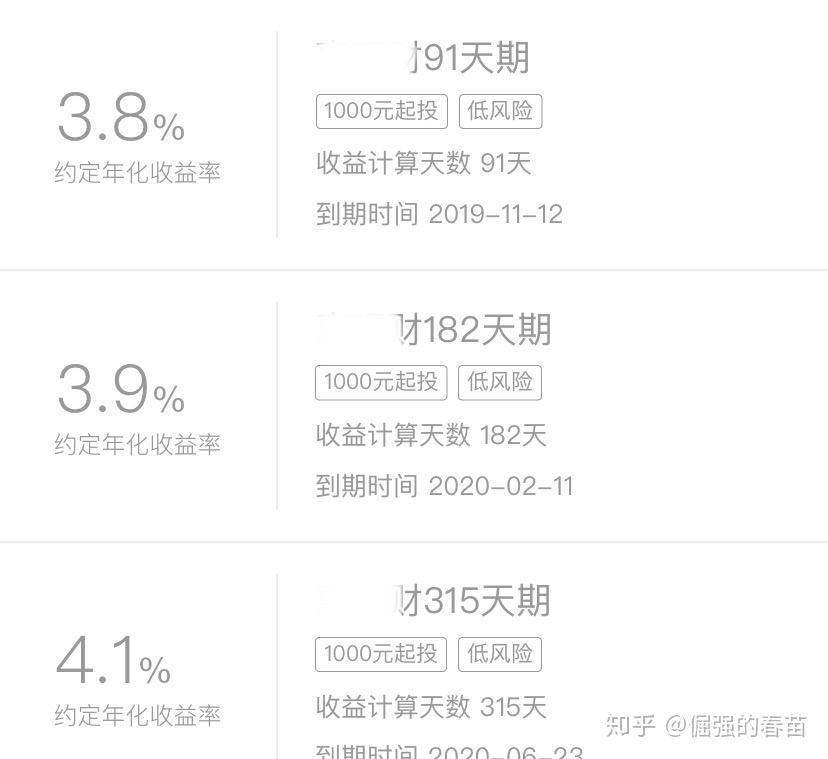Open the 91天期 product with 3.8% rate
The image size is (828, 759).
point(423,58)
